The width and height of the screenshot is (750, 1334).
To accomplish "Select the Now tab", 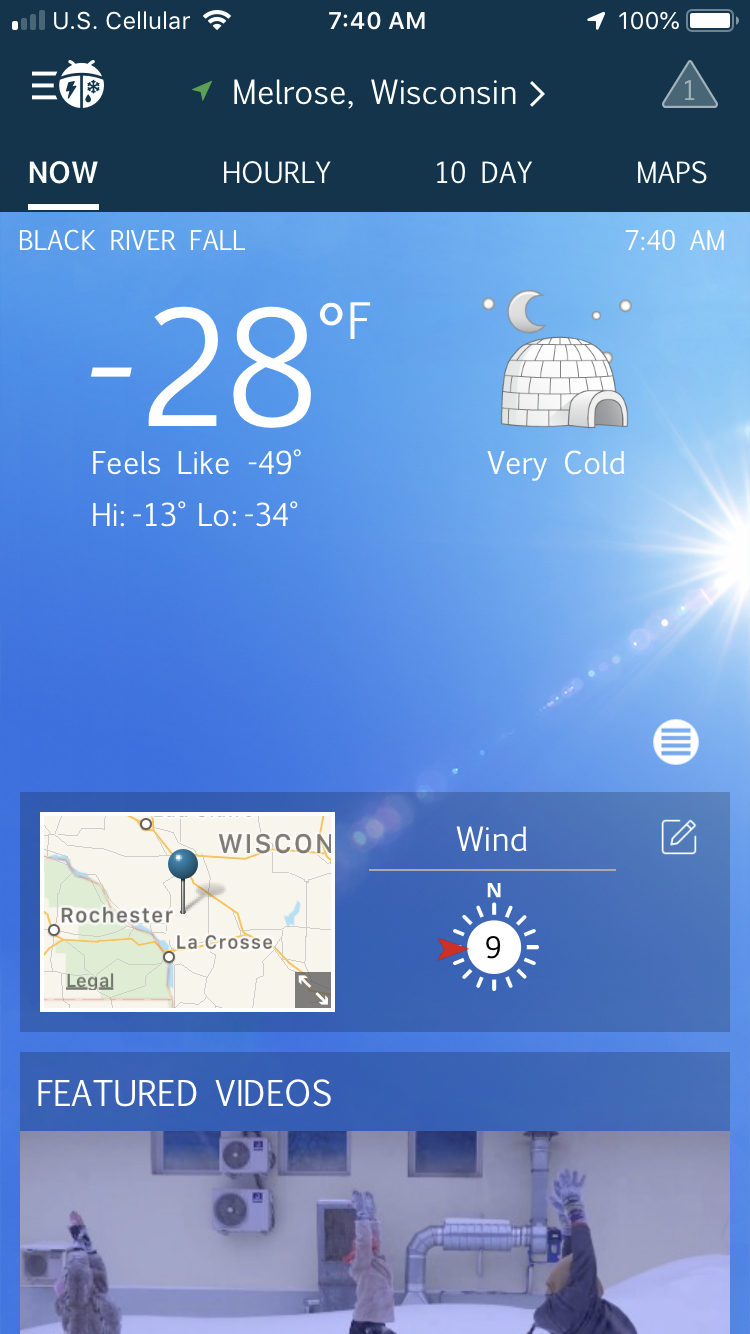I will [x=63, y=173].
